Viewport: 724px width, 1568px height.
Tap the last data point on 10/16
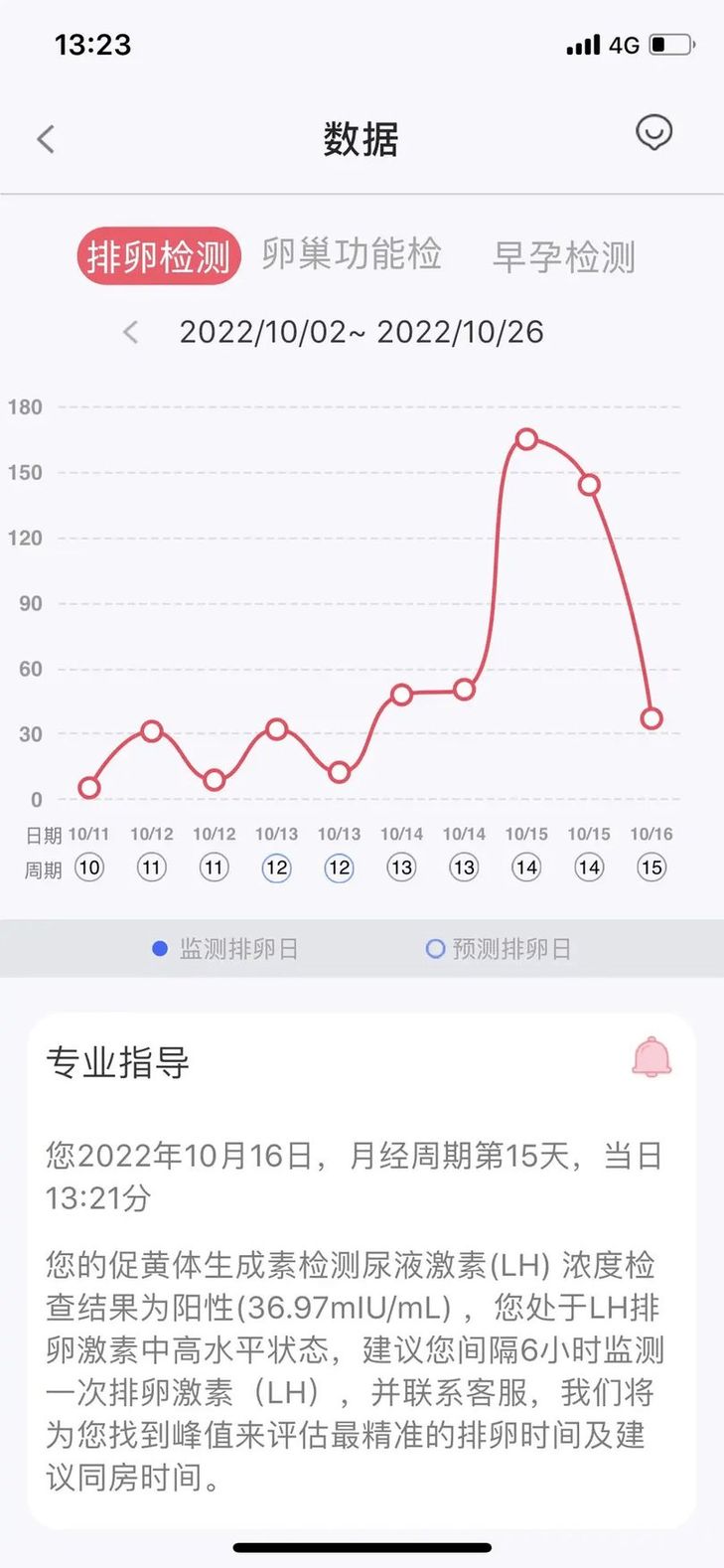click(x=652, y=718)
